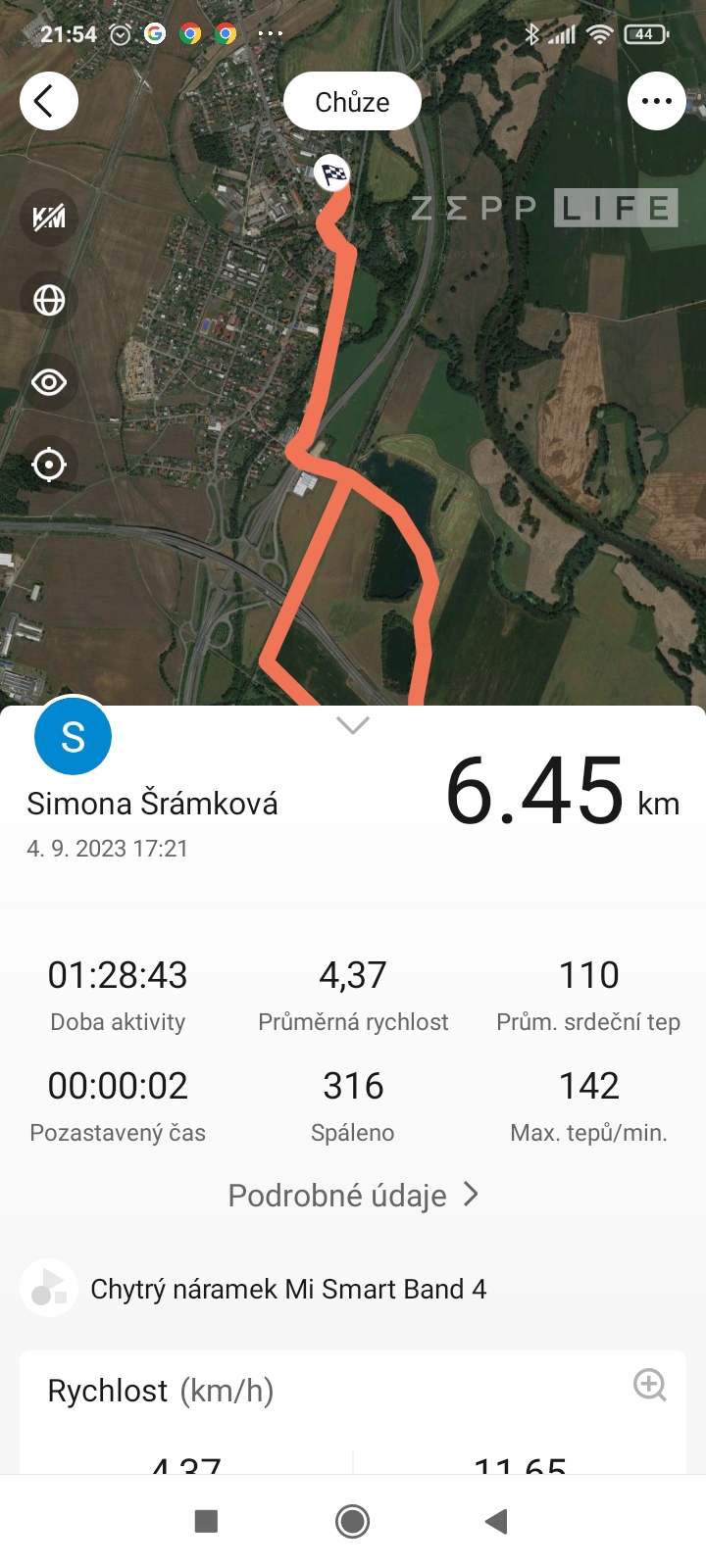
Task: Change the map type via globe icon
Action: pyautogui.click(x=49, y=300)
